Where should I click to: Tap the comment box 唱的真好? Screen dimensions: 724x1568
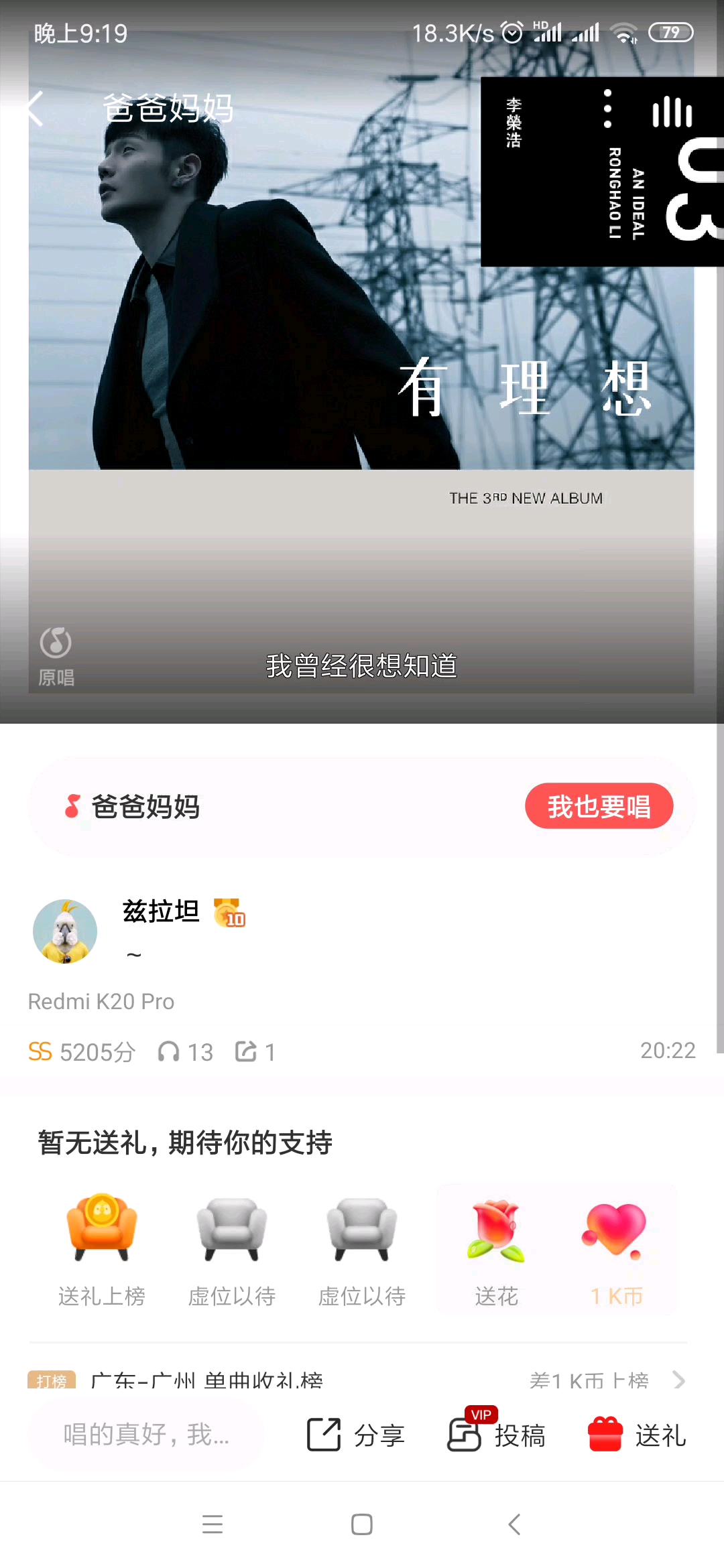(146, 1435)
